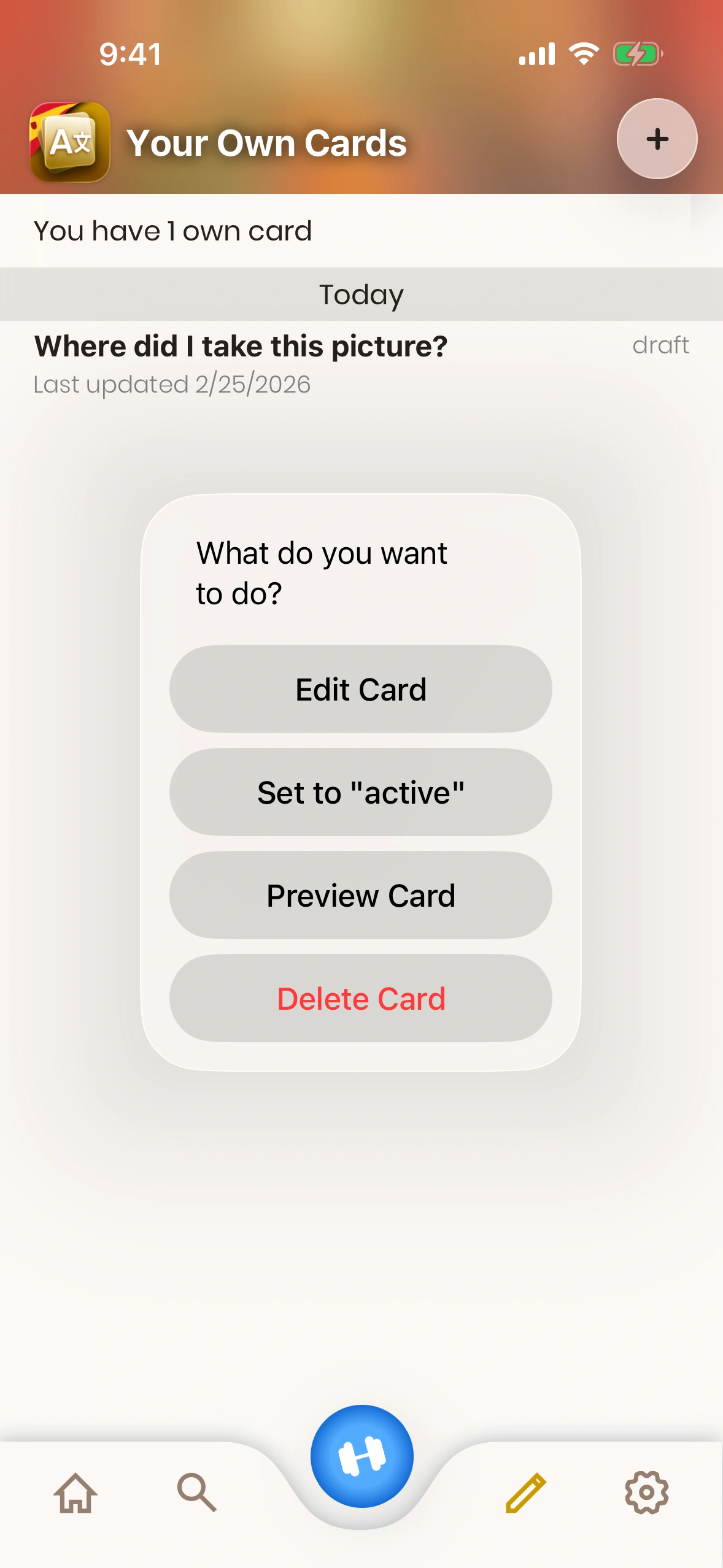Open the Settings gear tab

(647, 1493)
